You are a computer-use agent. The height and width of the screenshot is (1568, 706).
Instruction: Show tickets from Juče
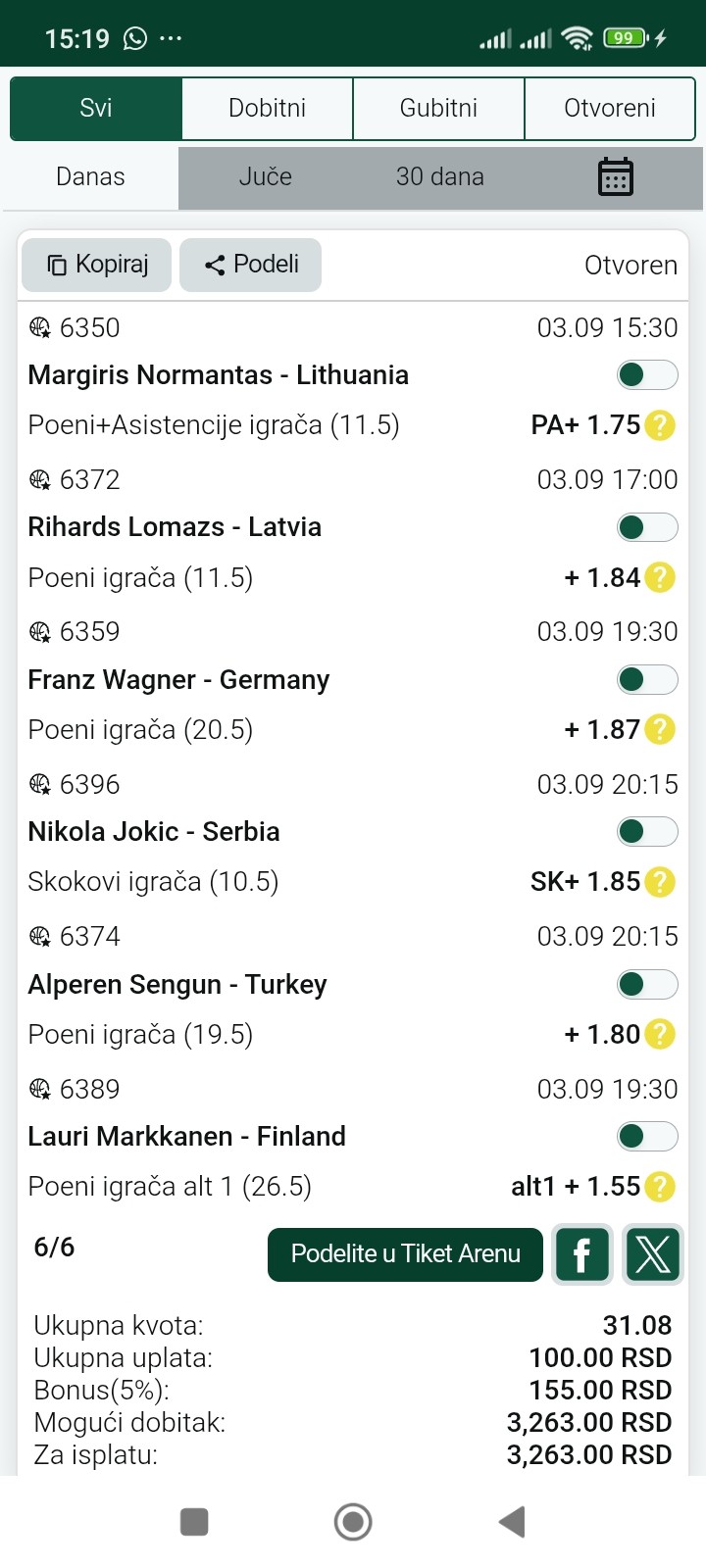pyautogui.click(x=266, y=176)
